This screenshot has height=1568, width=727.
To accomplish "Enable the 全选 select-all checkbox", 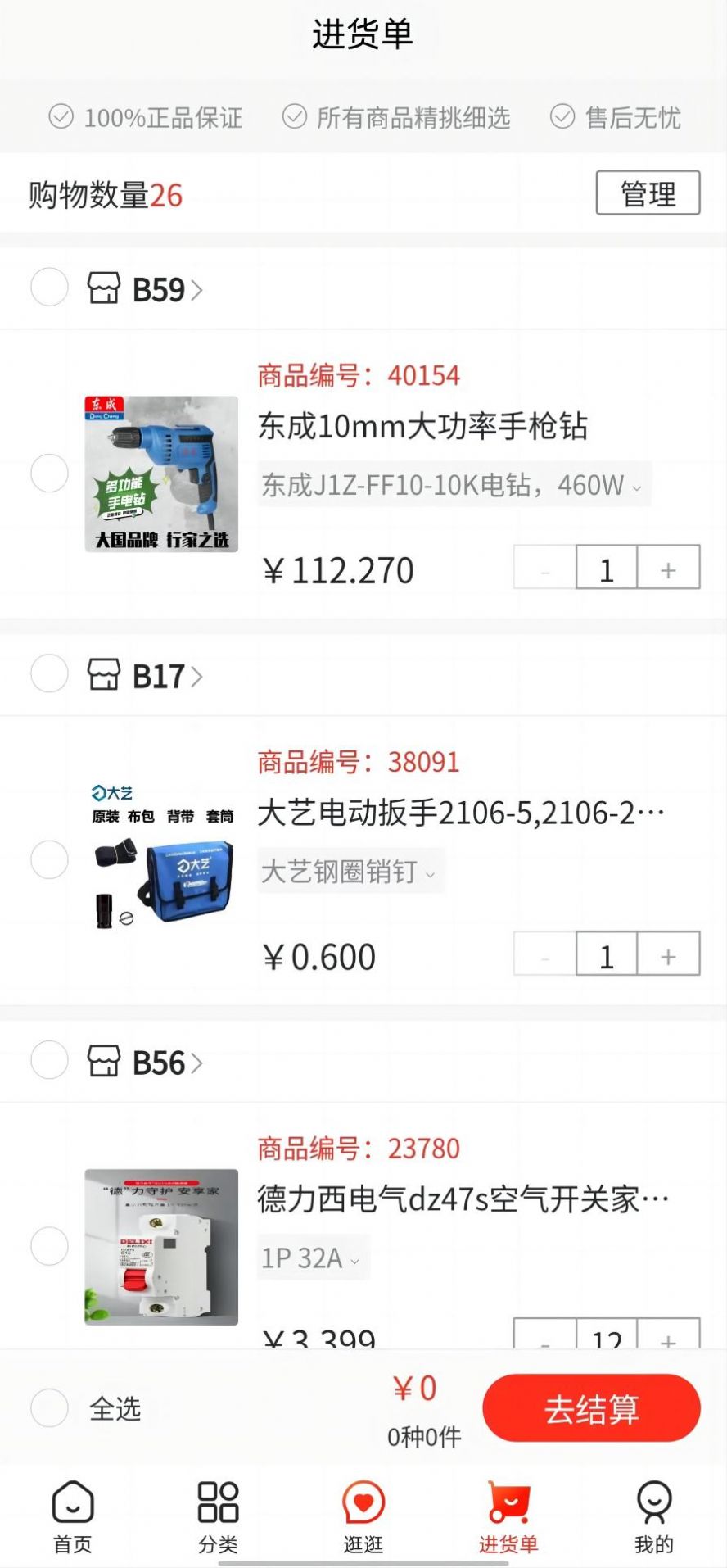I will [x=49, y=1408].
